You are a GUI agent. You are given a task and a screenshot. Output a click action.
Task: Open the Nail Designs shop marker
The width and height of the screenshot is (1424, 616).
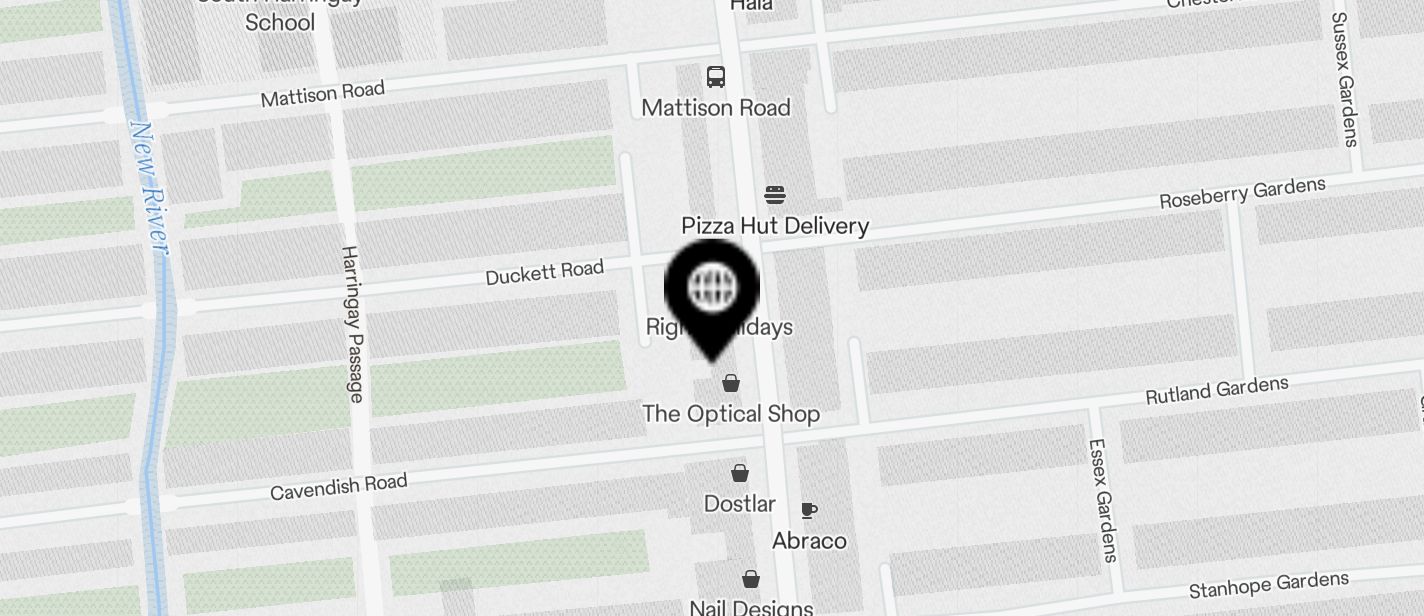[751, 579]
